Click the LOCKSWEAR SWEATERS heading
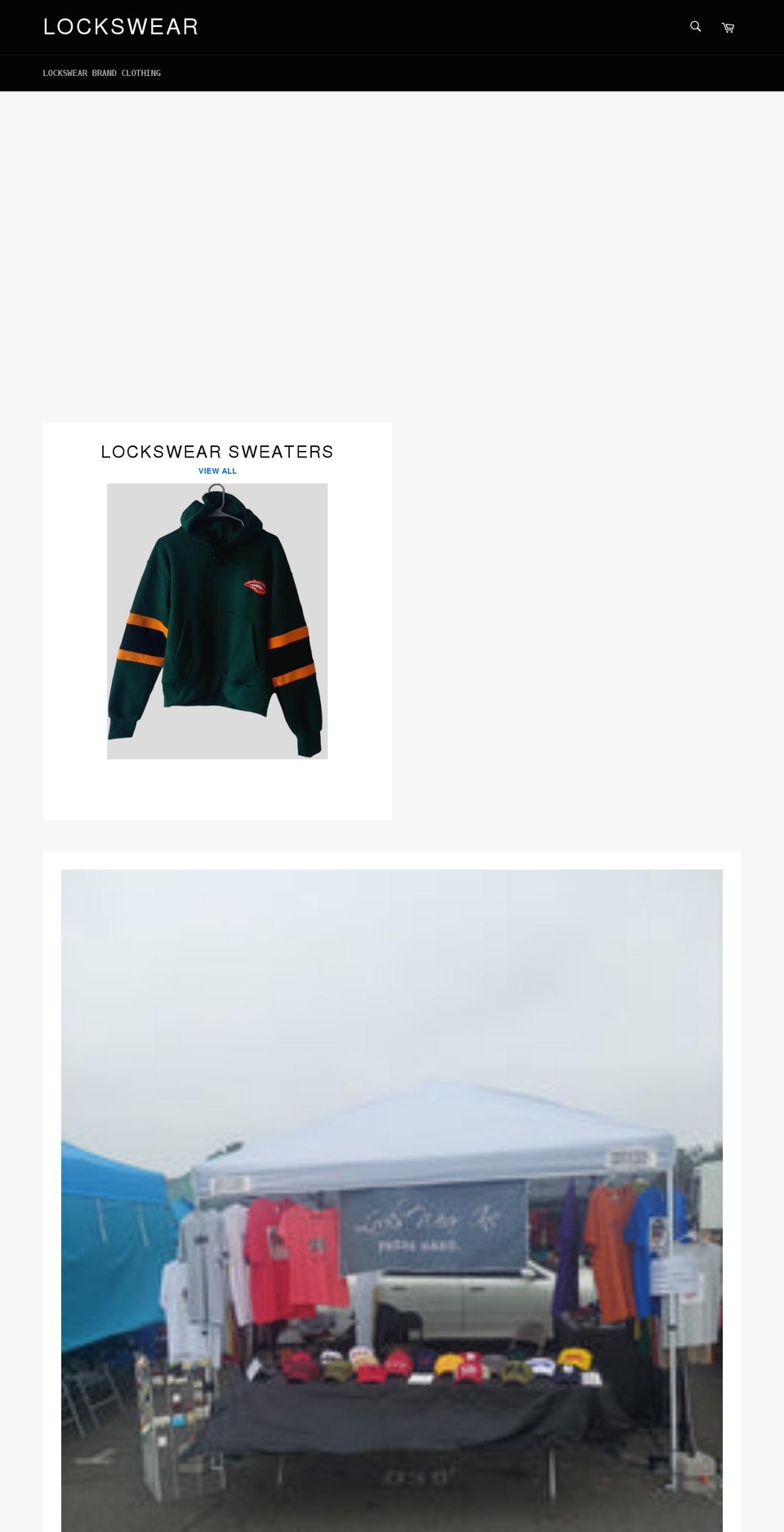 click(x=217, y=451)
